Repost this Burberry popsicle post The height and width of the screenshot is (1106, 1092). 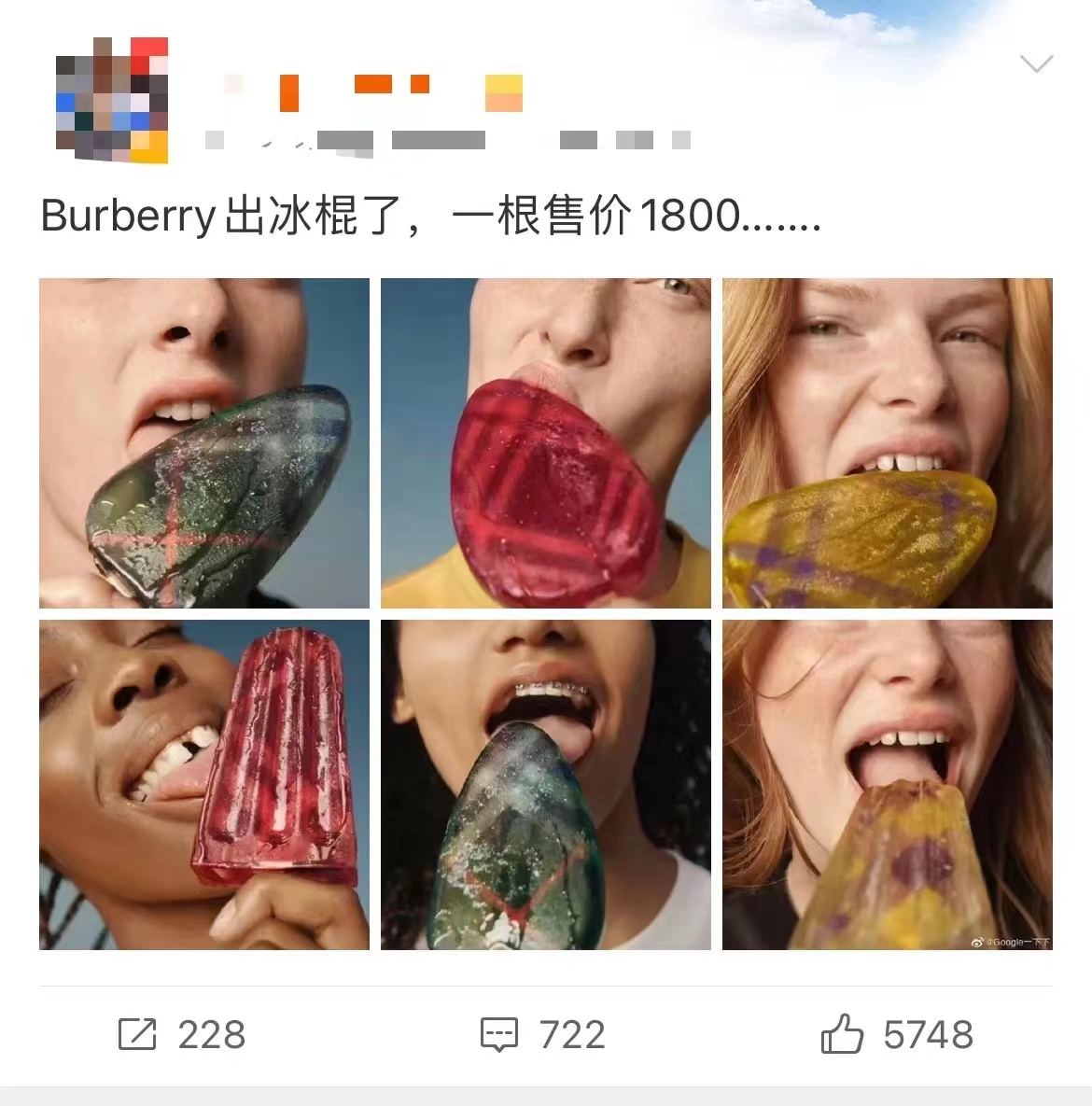(182, 1034)
